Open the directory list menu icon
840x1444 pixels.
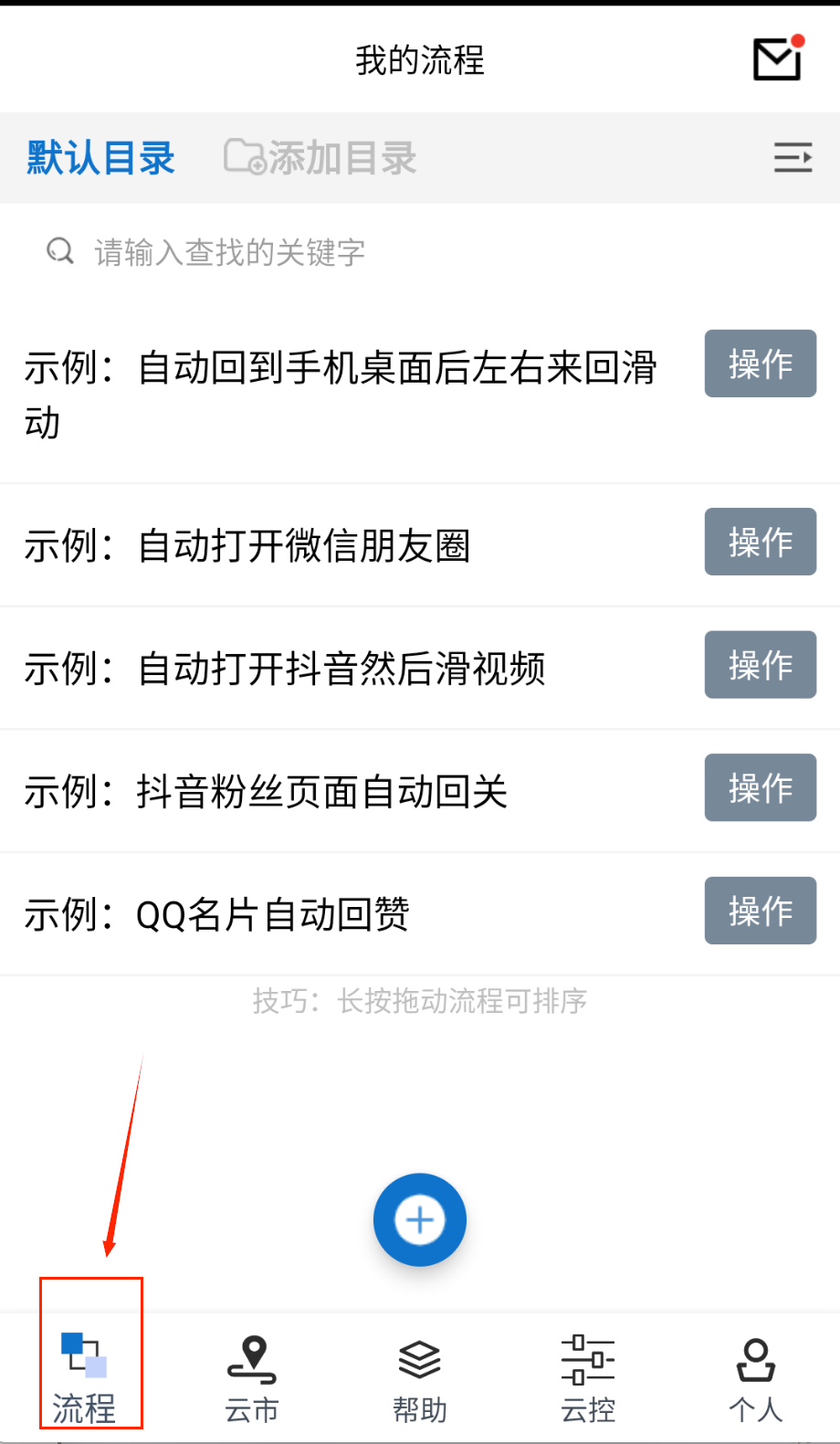click(x=793, y=158)
